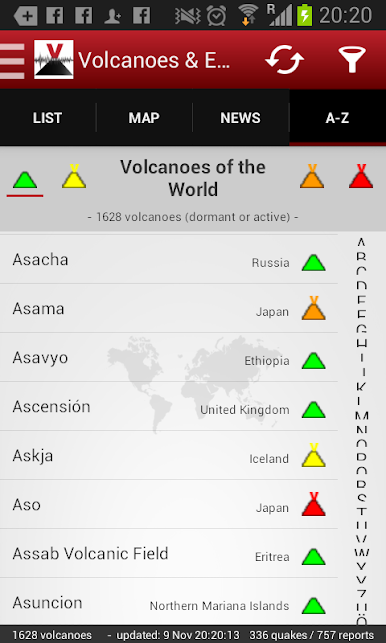The image size is (386, 643).
Task: Refresh the volcano data
Action: 284,60
